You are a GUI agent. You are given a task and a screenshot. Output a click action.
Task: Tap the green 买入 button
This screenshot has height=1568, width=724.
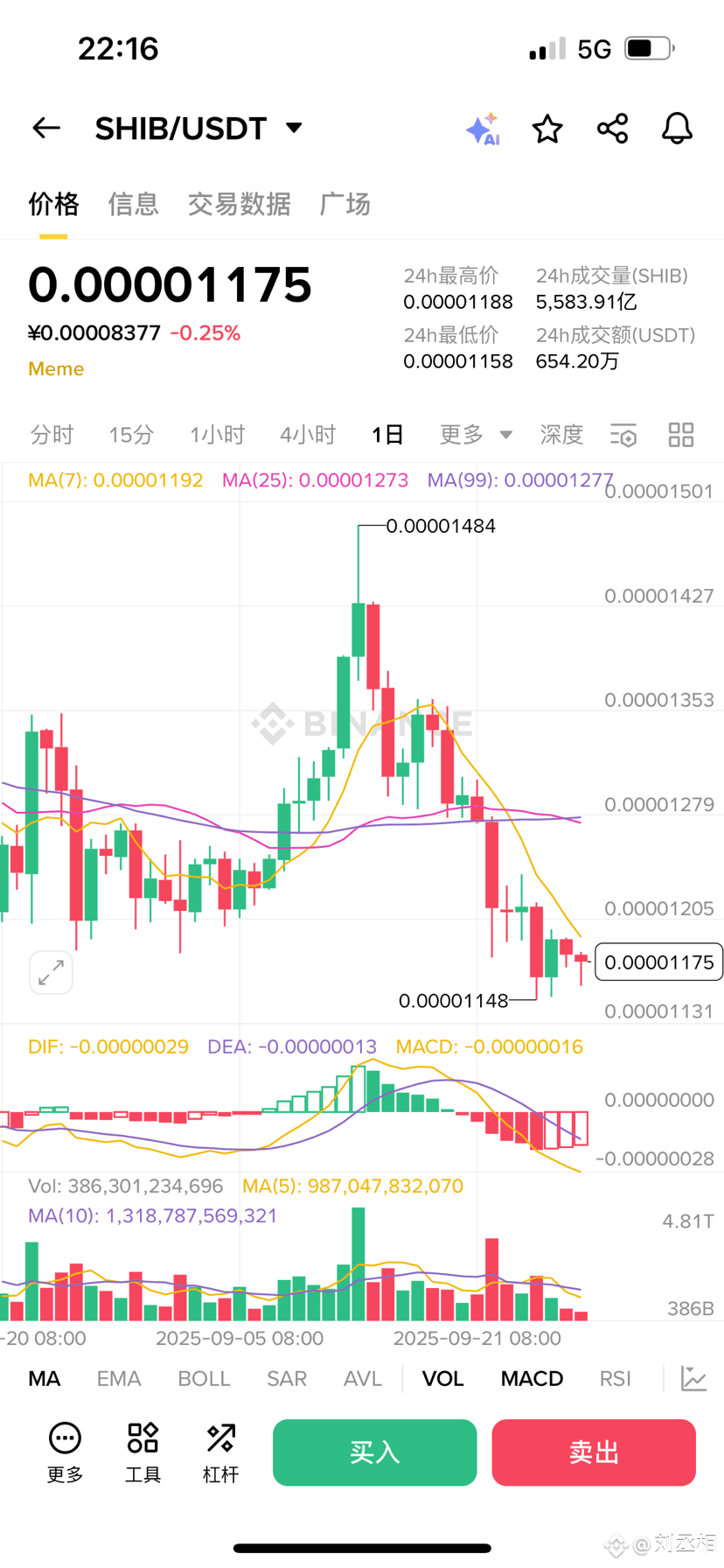[375, 1452]
